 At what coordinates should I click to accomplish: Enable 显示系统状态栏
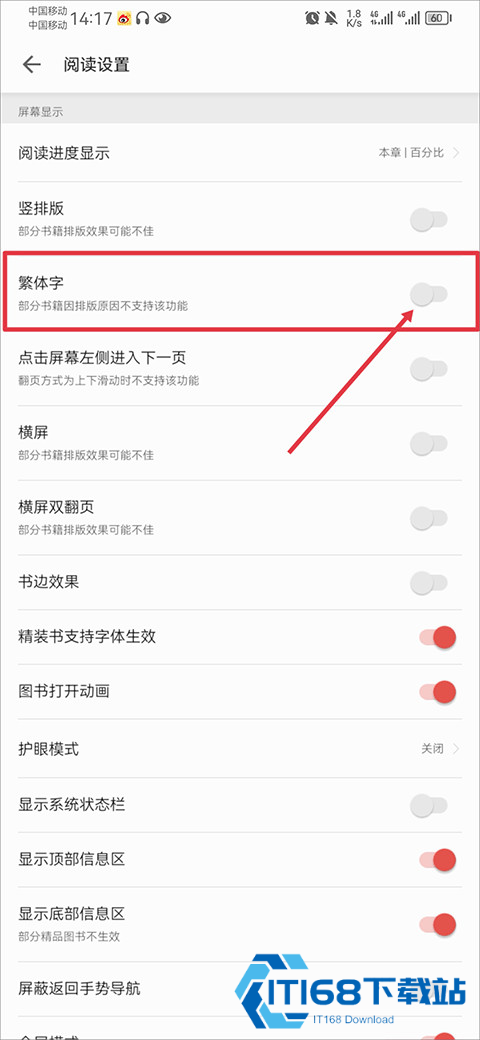pos(429,806)
